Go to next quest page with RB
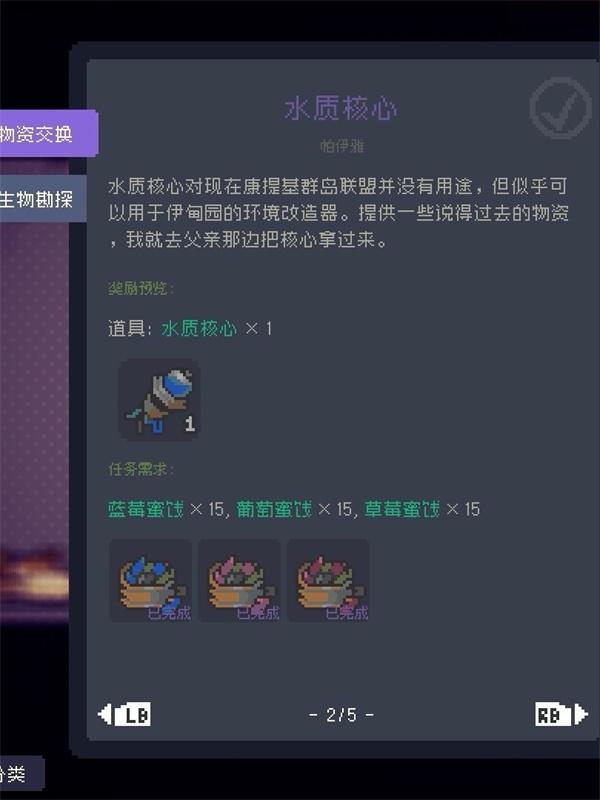Screen dimensions: 600x800 point(558,714)
